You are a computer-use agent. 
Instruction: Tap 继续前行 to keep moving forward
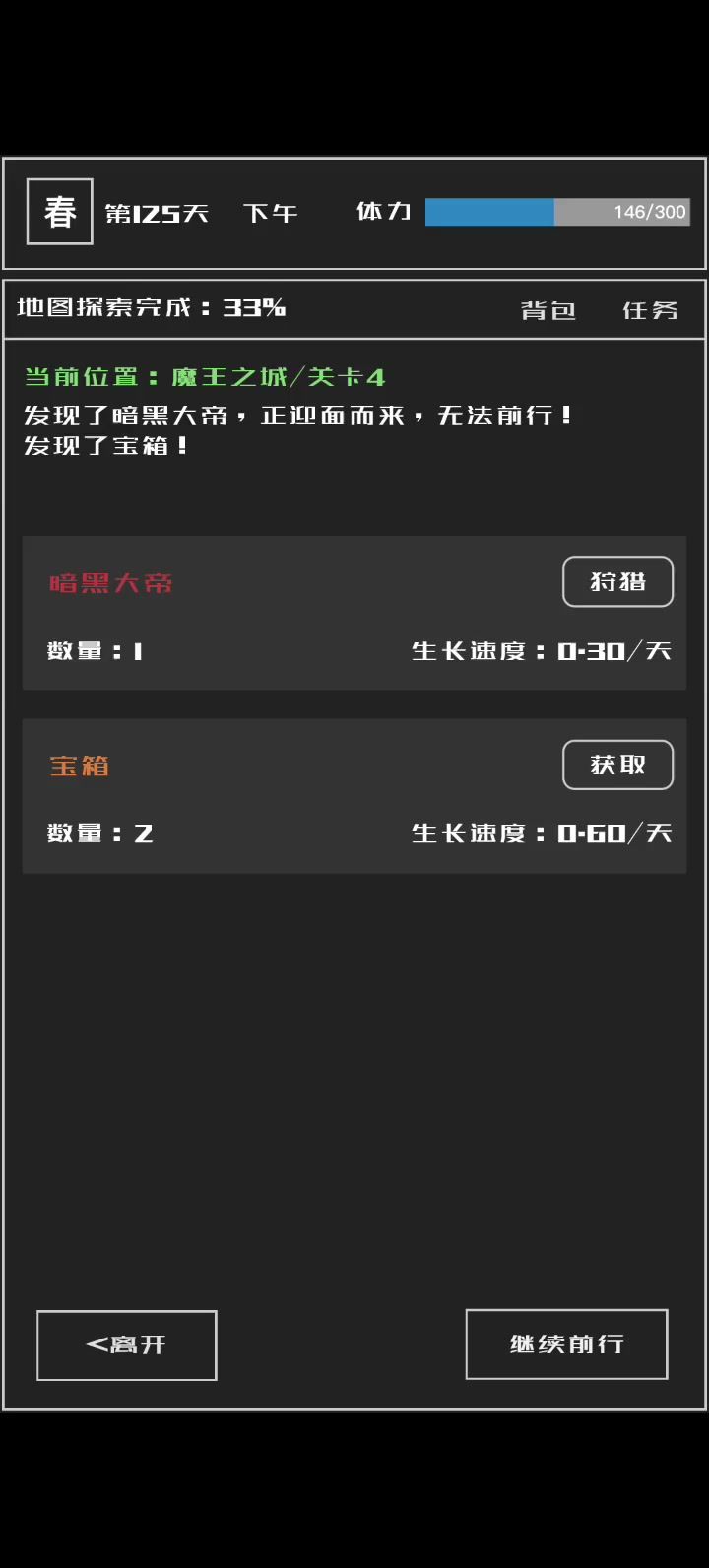(566, 1343)
